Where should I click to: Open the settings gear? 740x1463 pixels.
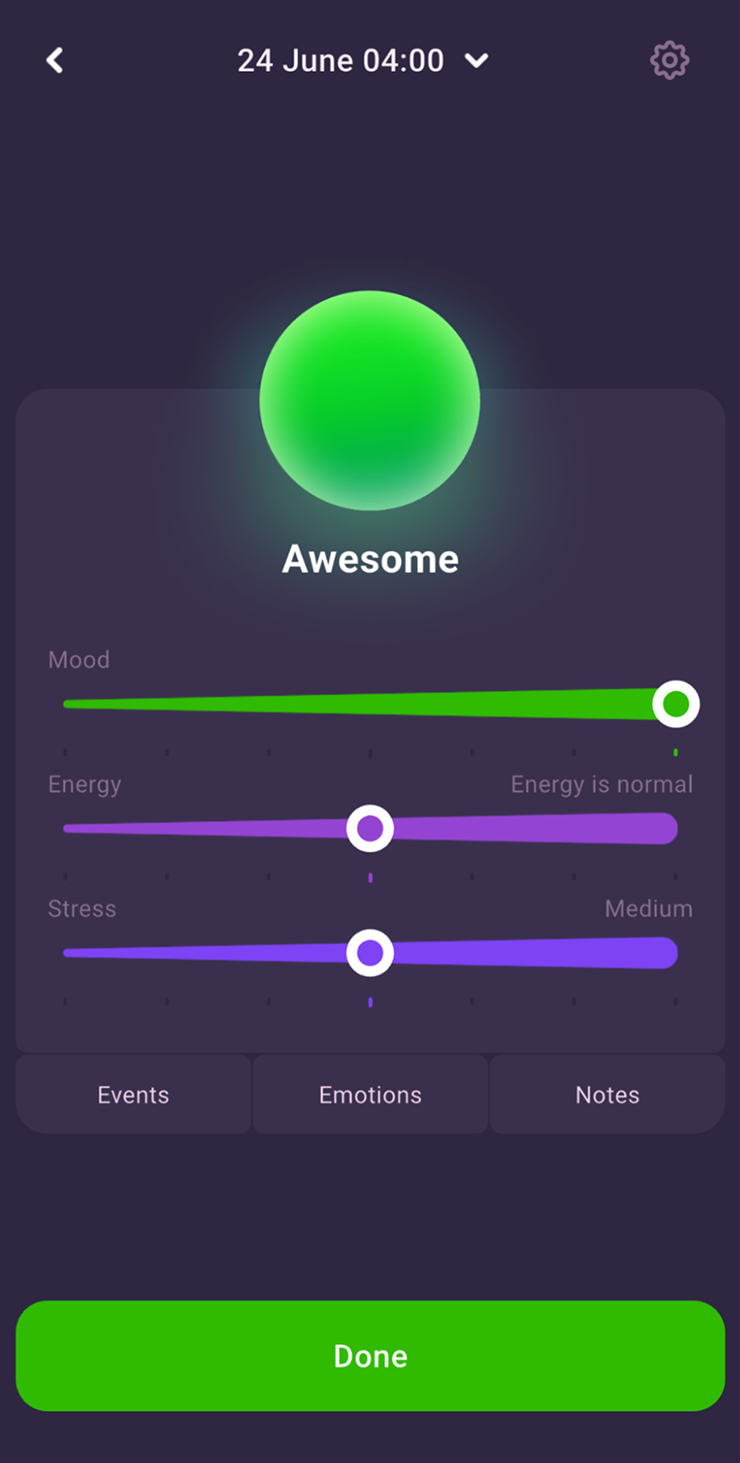click(x=669, y=60)
